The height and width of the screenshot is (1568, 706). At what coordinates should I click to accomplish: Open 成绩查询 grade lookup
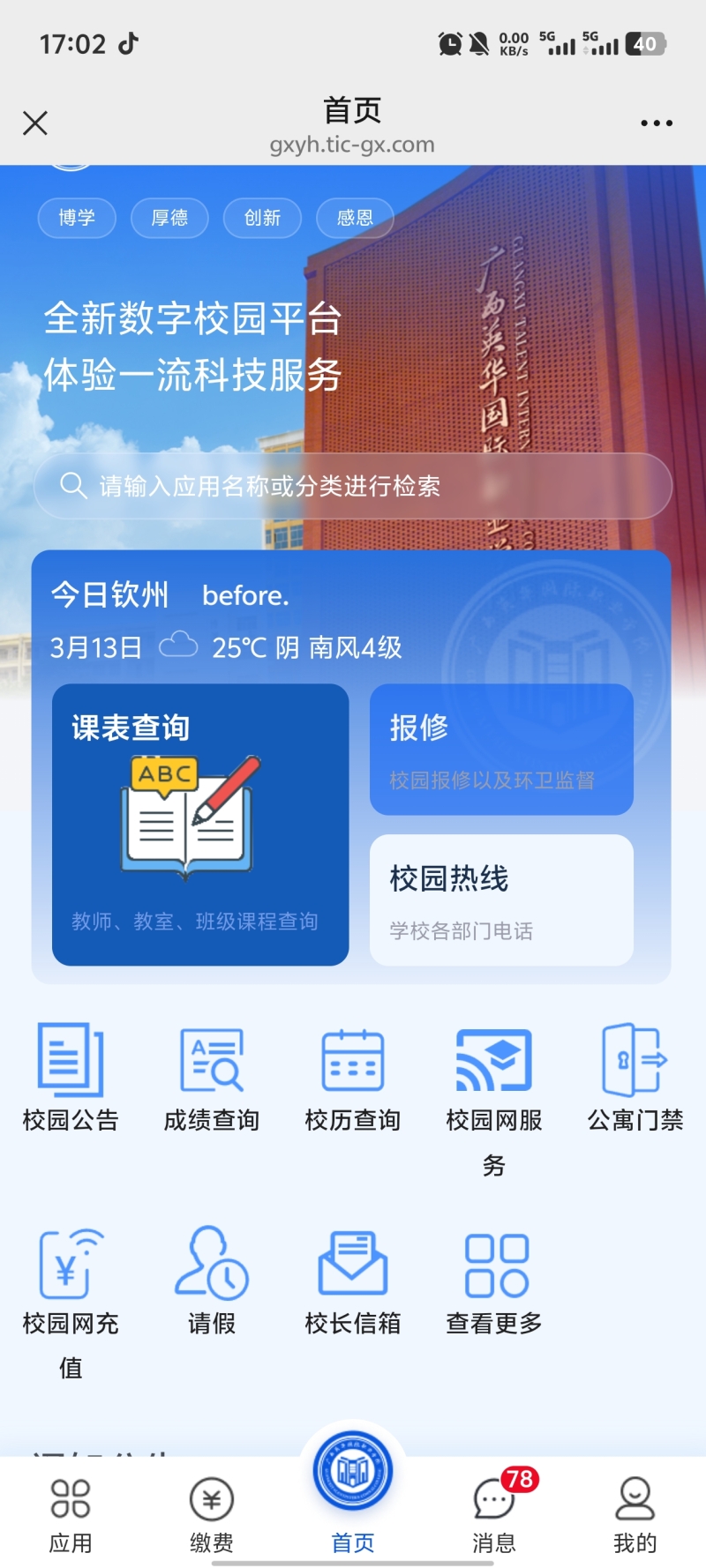(212, 1076)
